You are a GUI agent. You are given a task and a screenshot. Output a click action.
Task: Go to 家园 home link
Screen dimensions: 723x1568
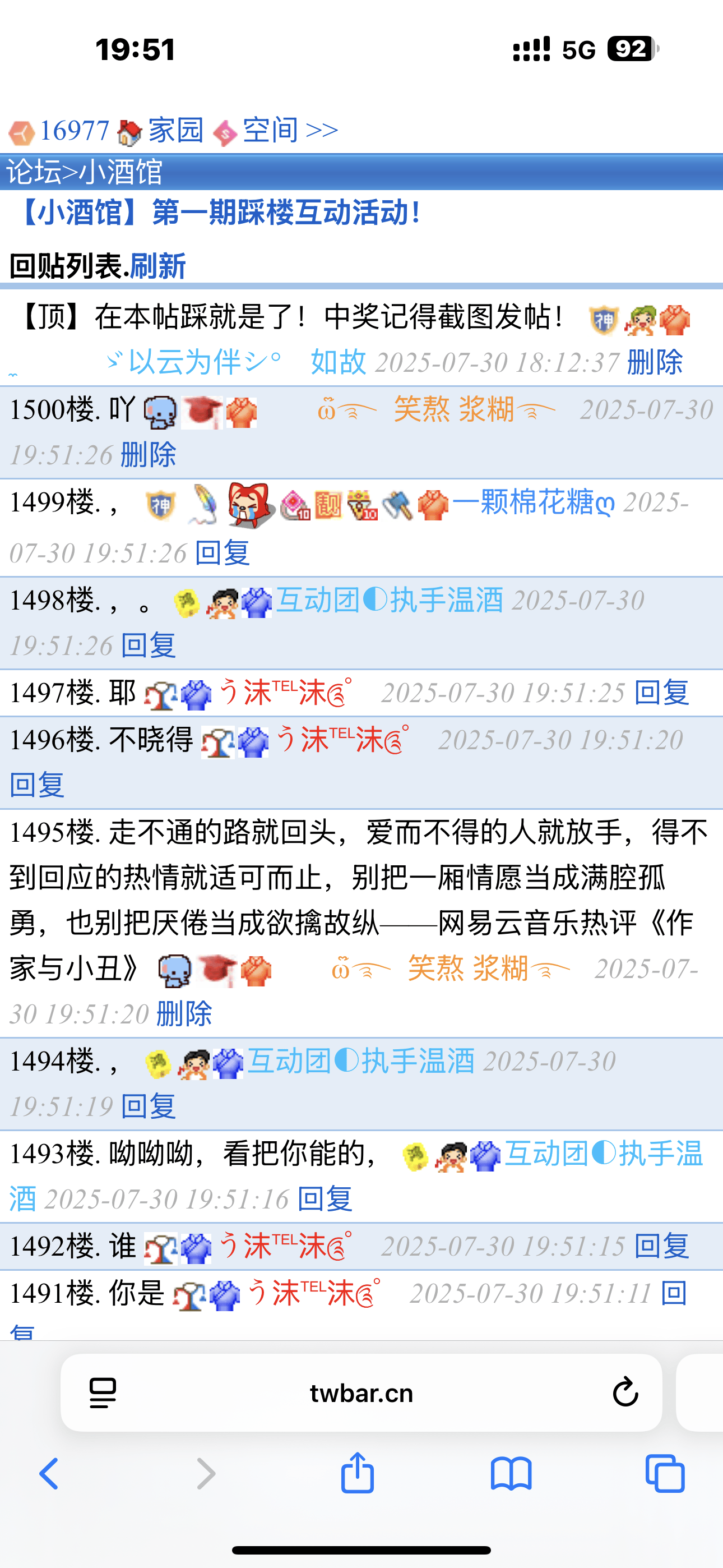pyautogui.click(x=175, y=131)
